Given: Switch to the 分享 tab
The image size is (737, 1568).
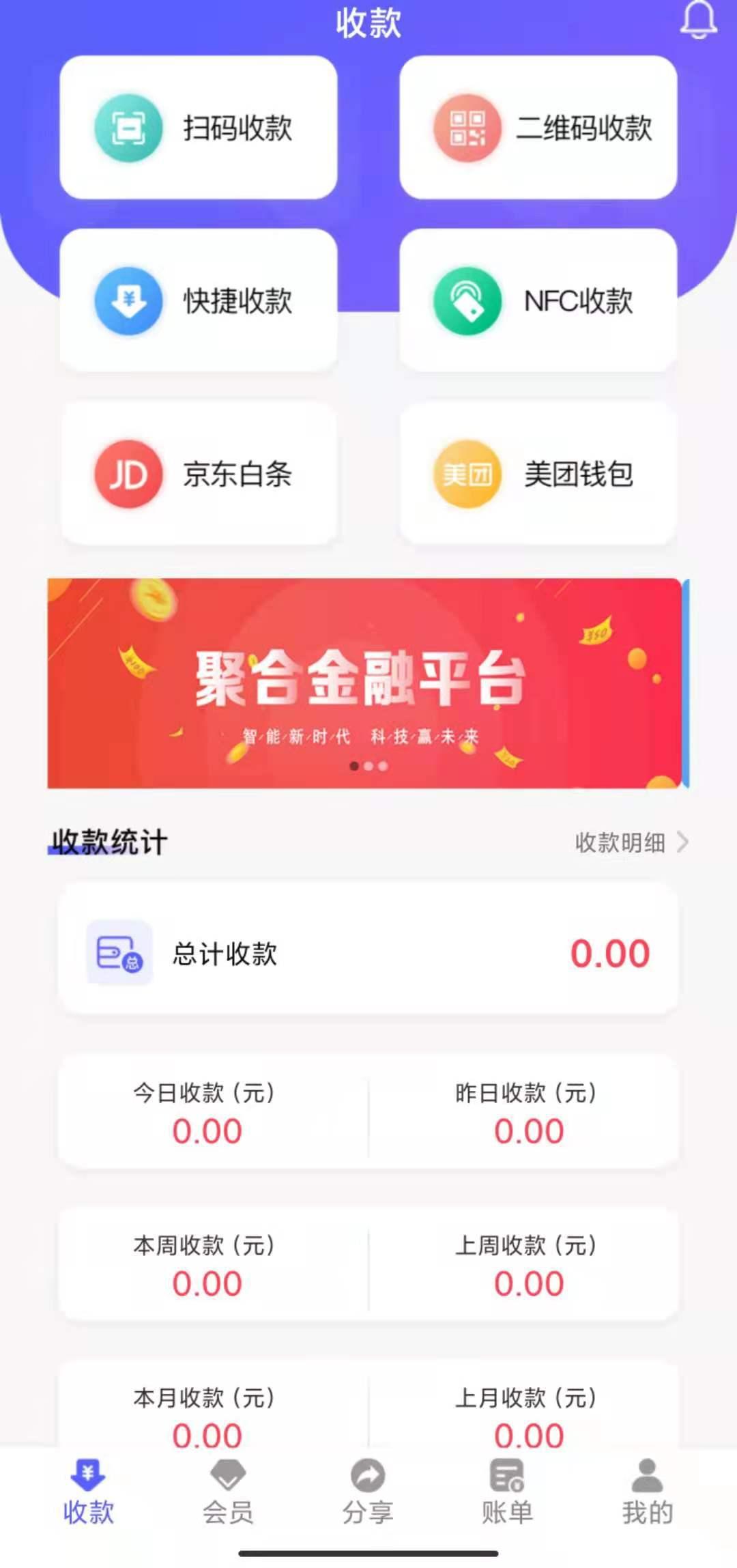Looking at the screenshot, I should (x=368, y=1493).
